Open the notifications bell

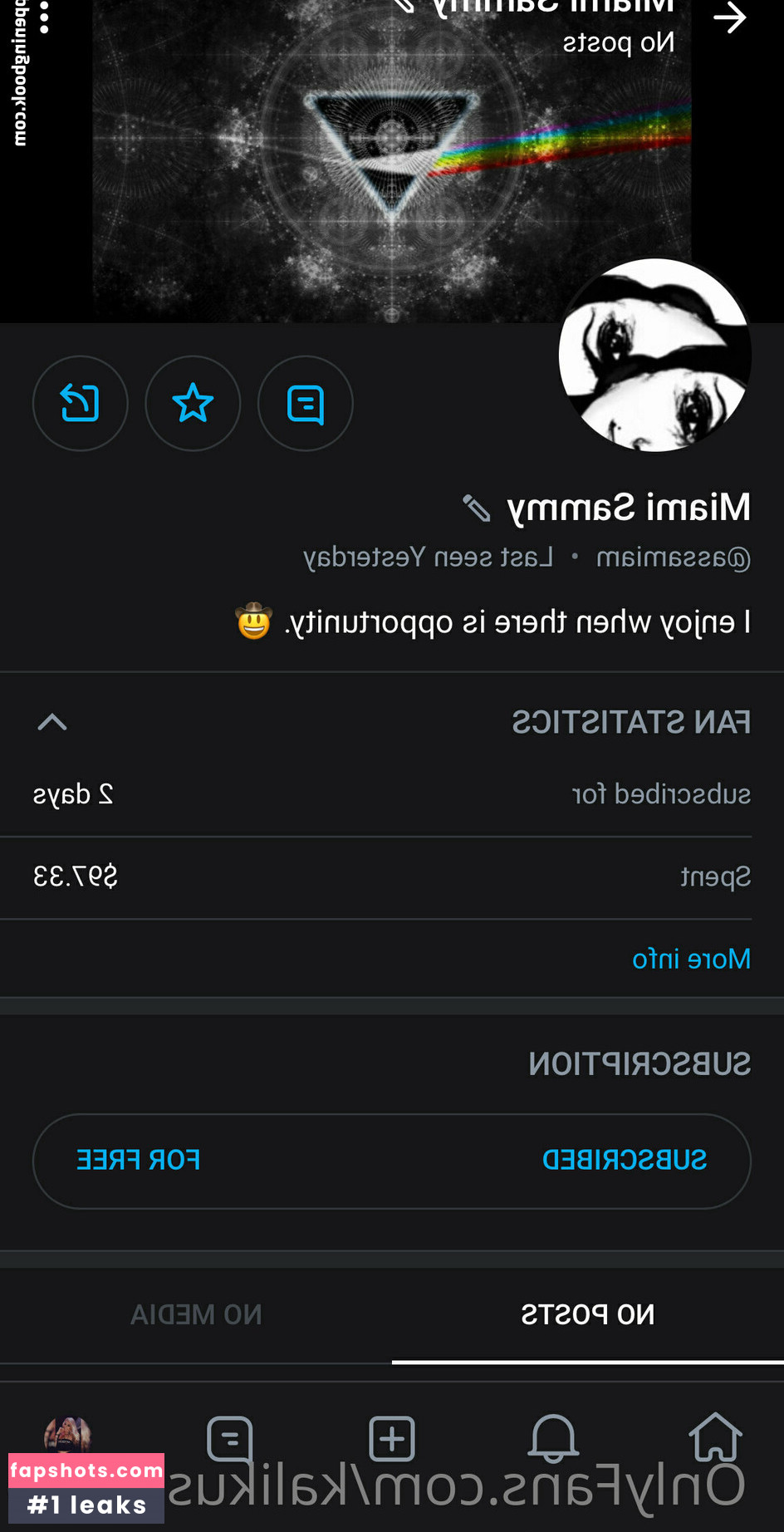coord(553,1437)
